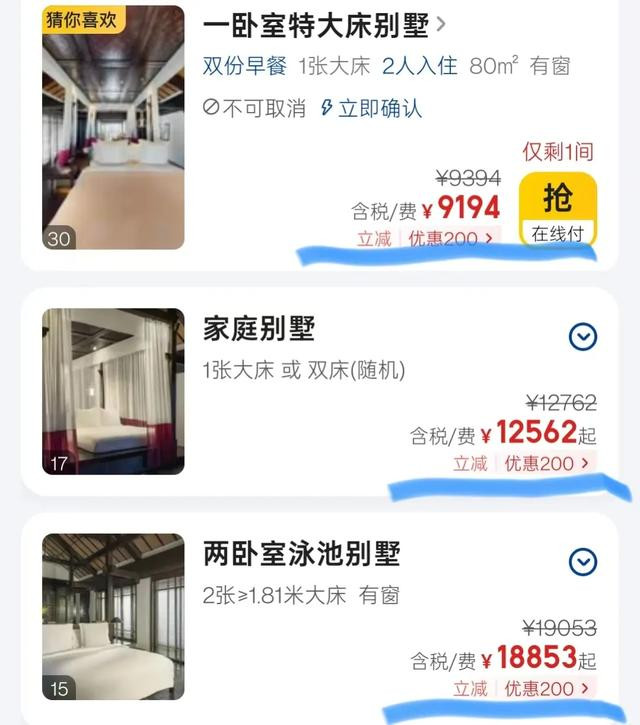View photos of 两卧室泳池别墅
The width and height of the screenshot is (640, 725).
click(x=113, y=616)
